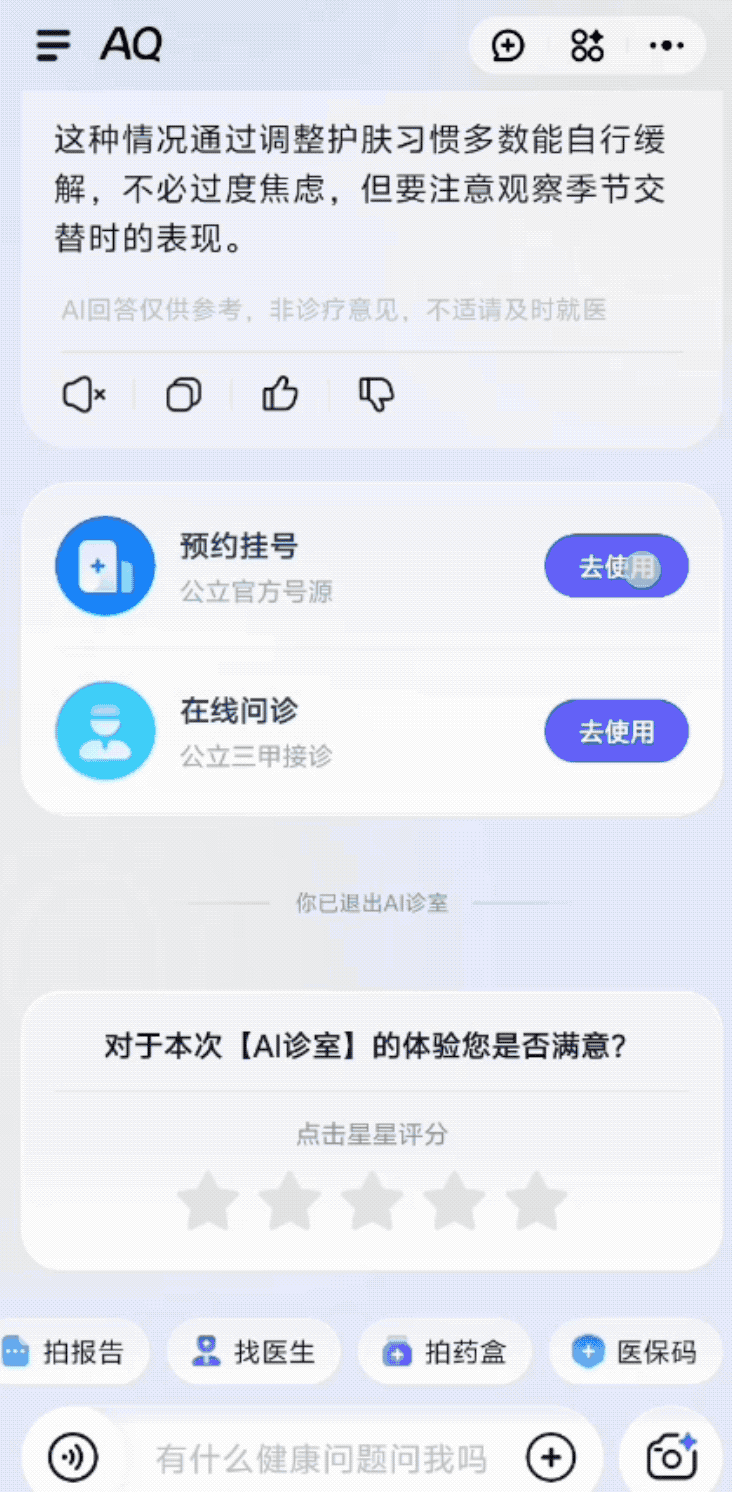Open the 拍药盒 shortcut
732x1492 pixels.
444,1352
